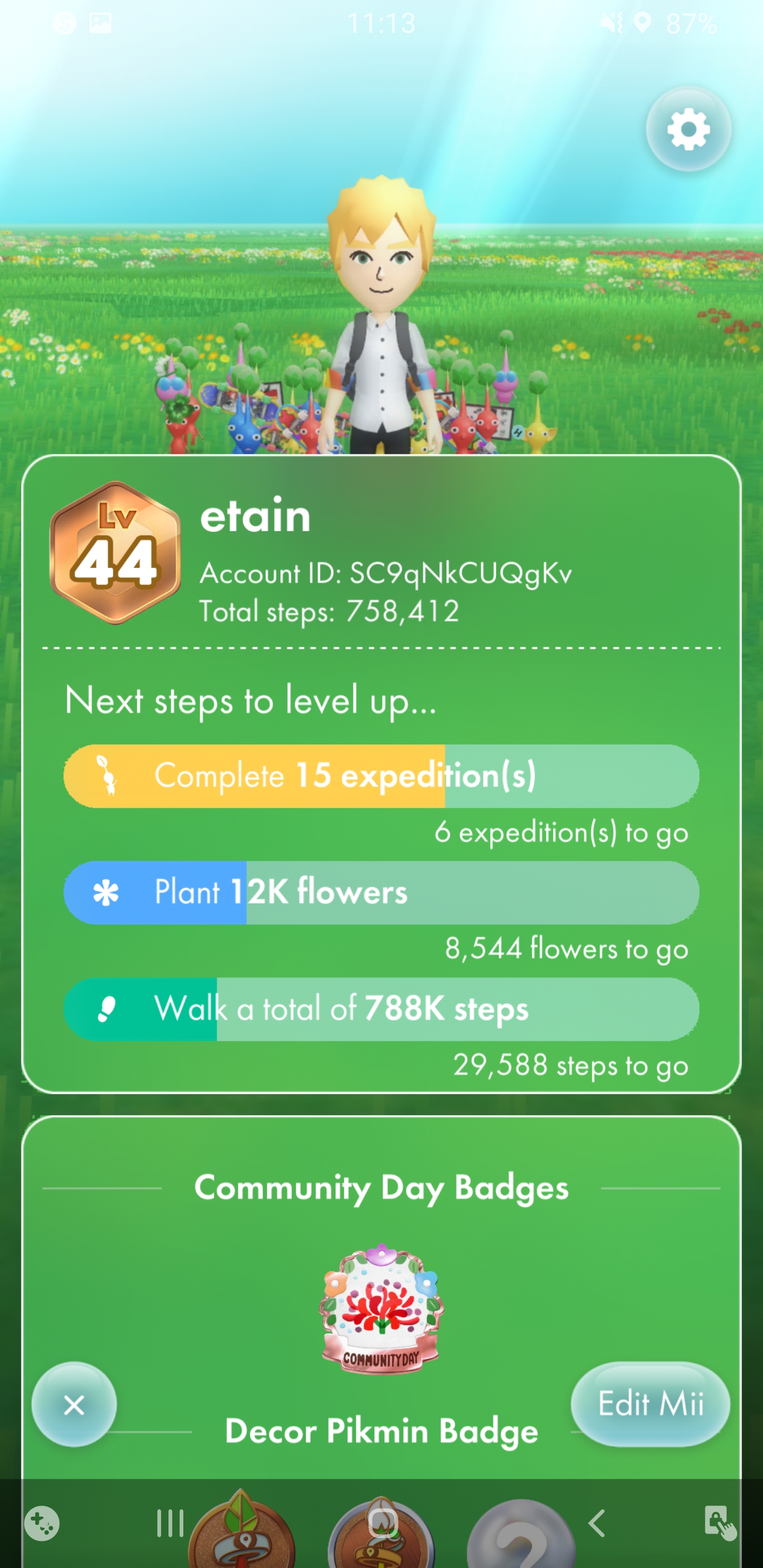Go back using the system back arrow
This screenshot has width=763, height=1568.
click(x=597, y=1523)
